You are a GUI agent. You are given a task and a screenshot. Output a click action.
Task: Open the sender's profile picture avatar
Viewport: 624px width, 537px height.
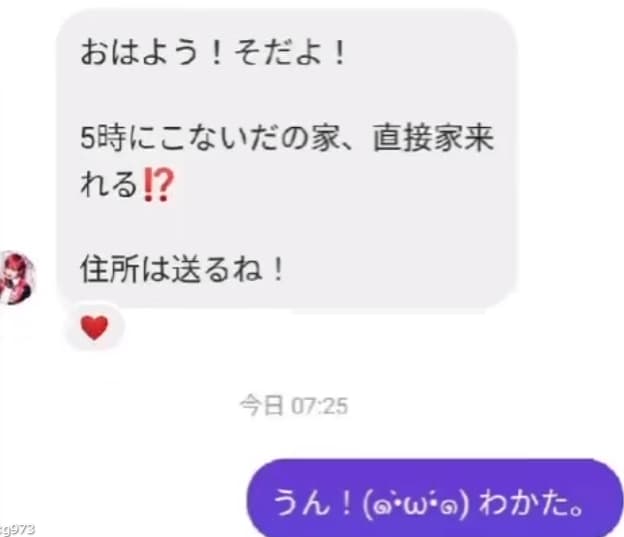tap(16, 279)
